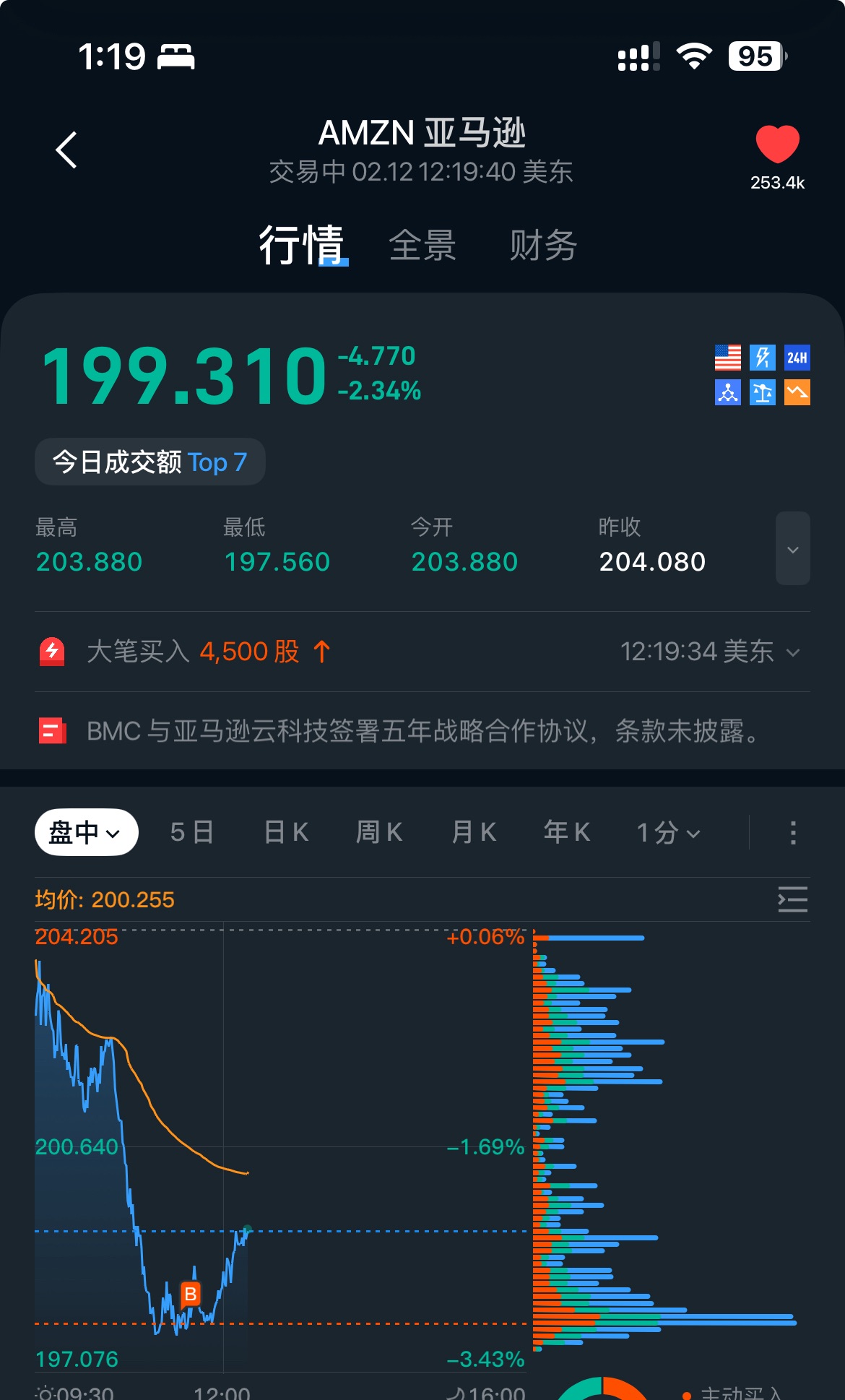
Task: Show the 年K chart
Action: coord(567,832)
